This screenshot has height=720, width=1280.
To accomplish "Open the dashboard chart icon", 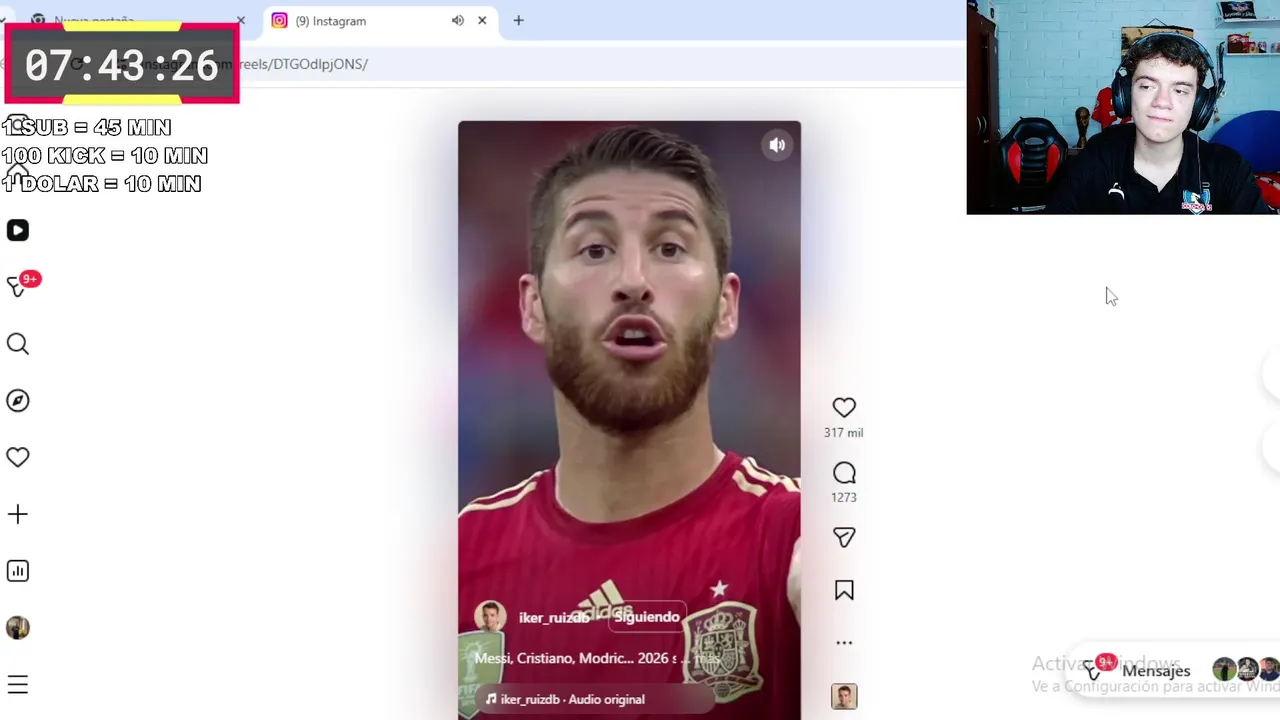I will (x=18, y=571).
